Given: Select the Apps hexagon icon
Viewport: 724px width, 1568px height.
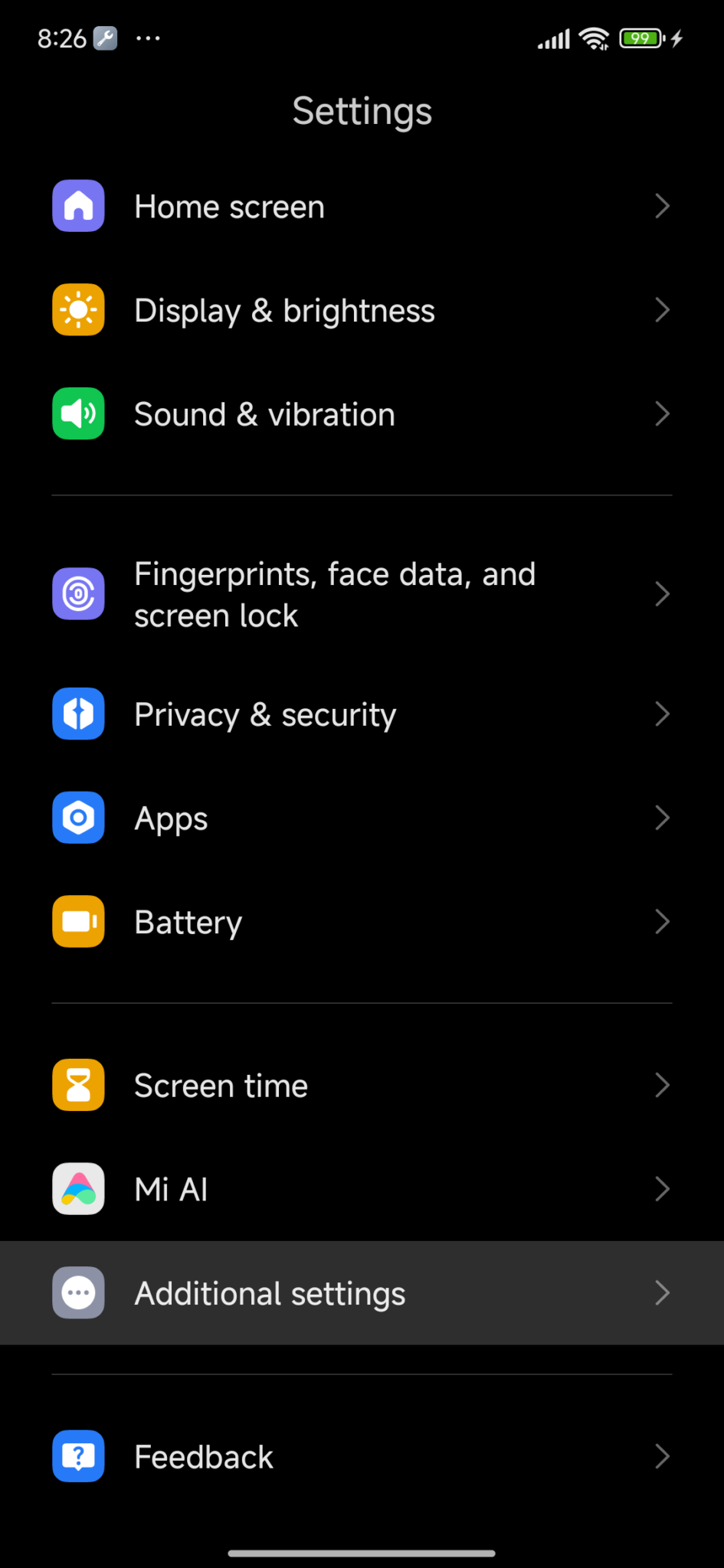Looking at the screenshot, I should (x=77, y=818).
